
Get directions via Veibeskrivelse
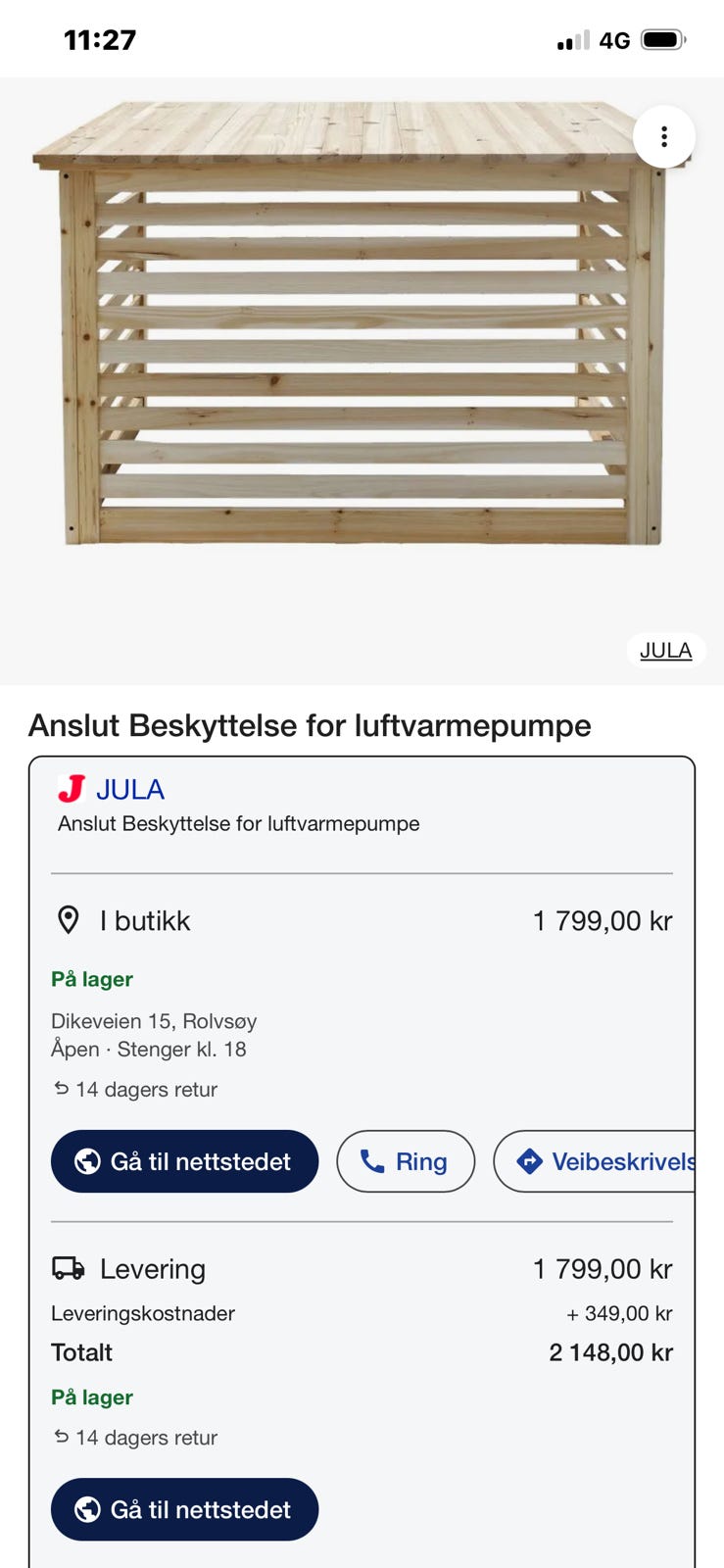pos(595,1161)
